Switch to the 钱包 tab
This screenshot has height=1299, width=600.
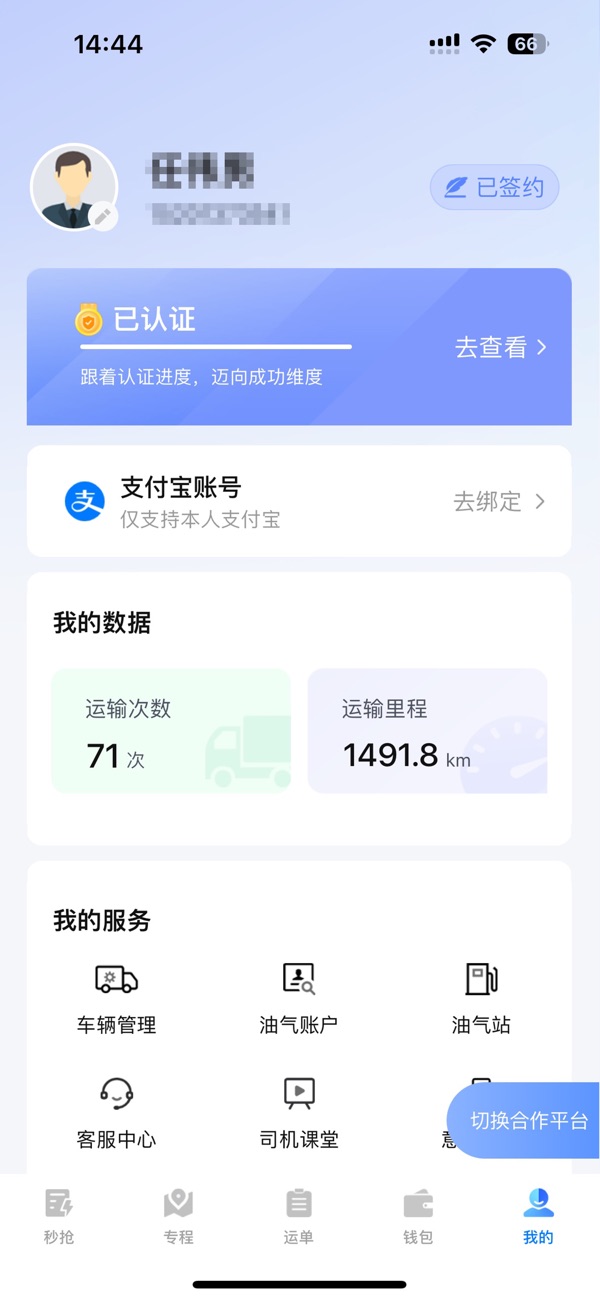coord(418,1216)
